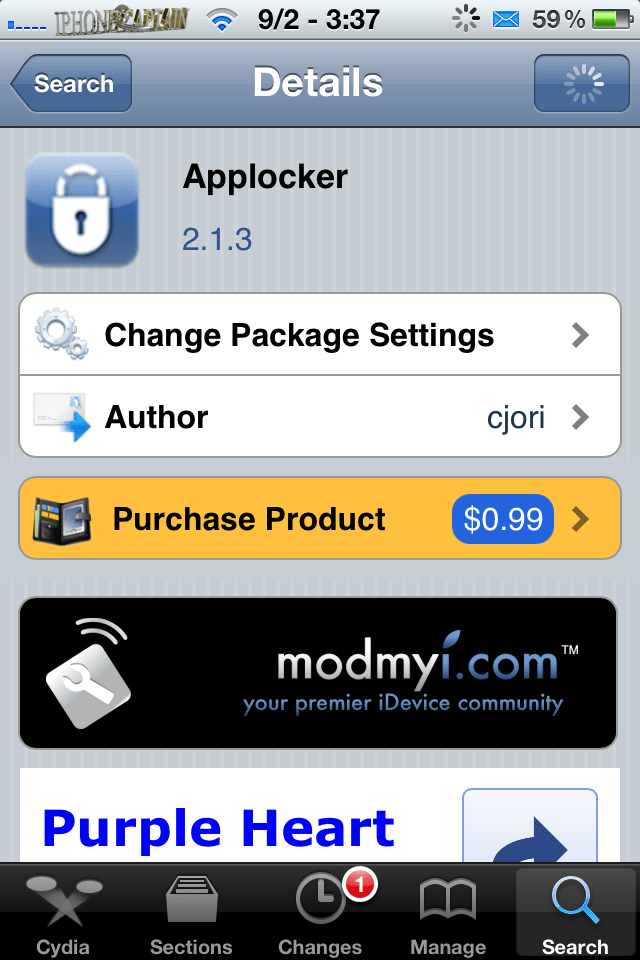This screenshot has width=640, height=960.
Task: Open Change Package Settings
Action: (320, 335)
